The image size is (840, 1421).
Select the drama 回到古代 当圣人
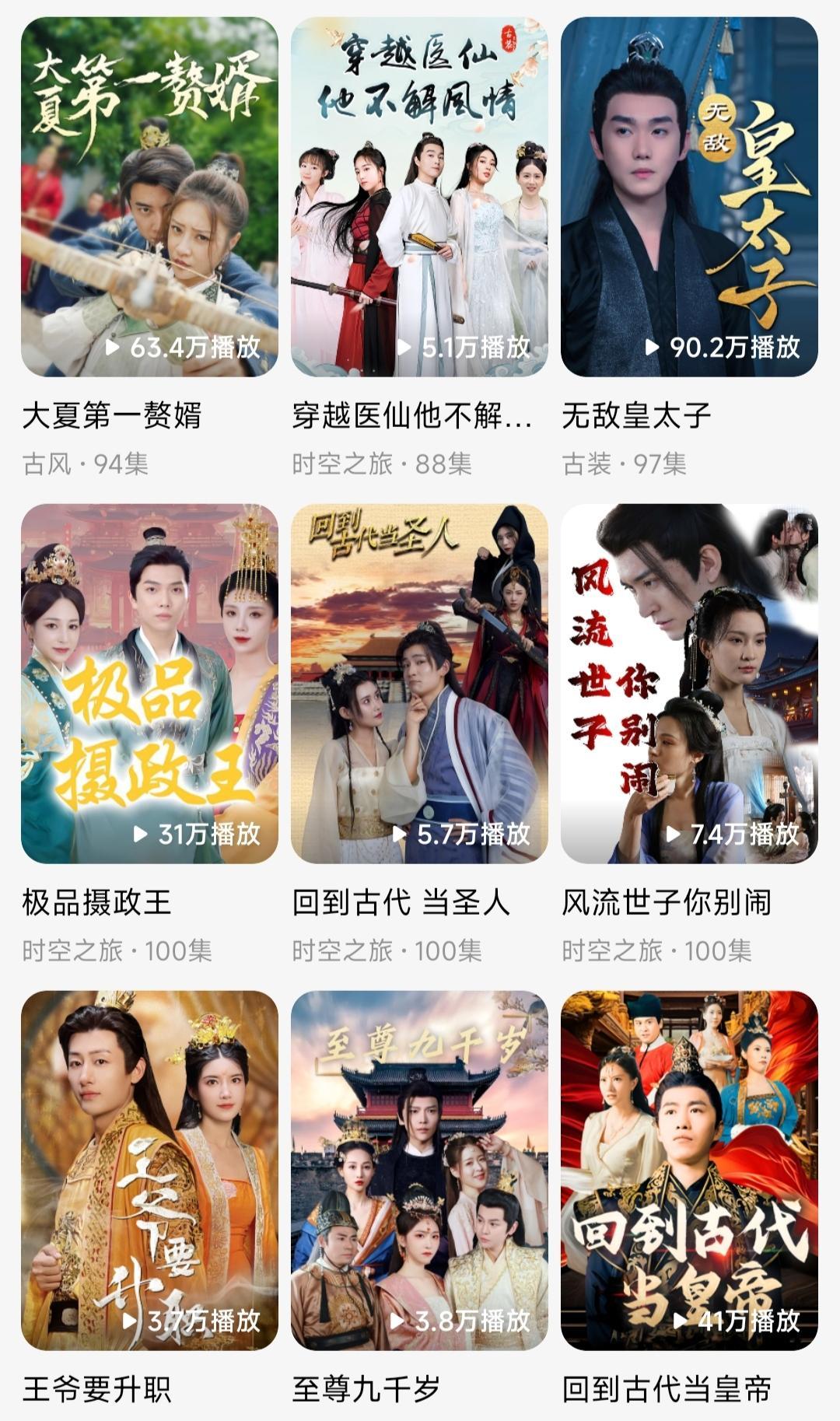(419, 684)
